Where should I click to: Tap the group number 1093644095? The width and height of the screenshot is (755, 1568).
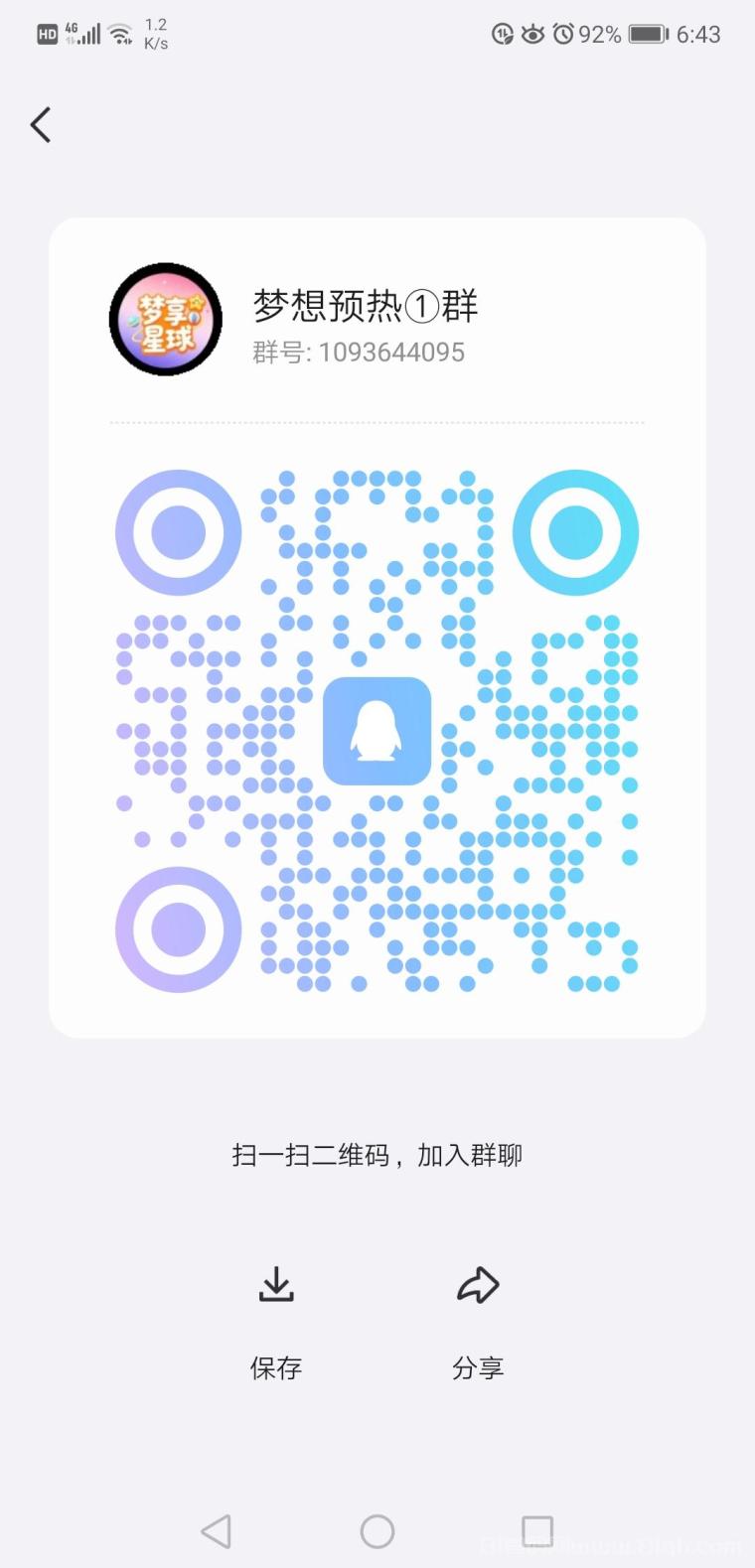[x=357, y=352]
